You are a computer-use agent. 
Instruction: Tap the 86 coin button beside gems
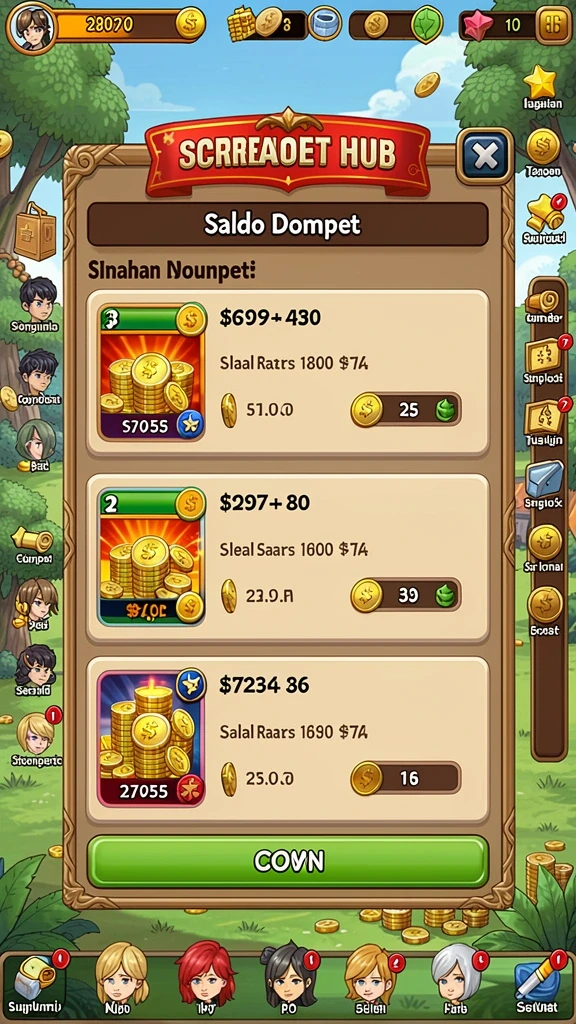click(x=552, y=25)
